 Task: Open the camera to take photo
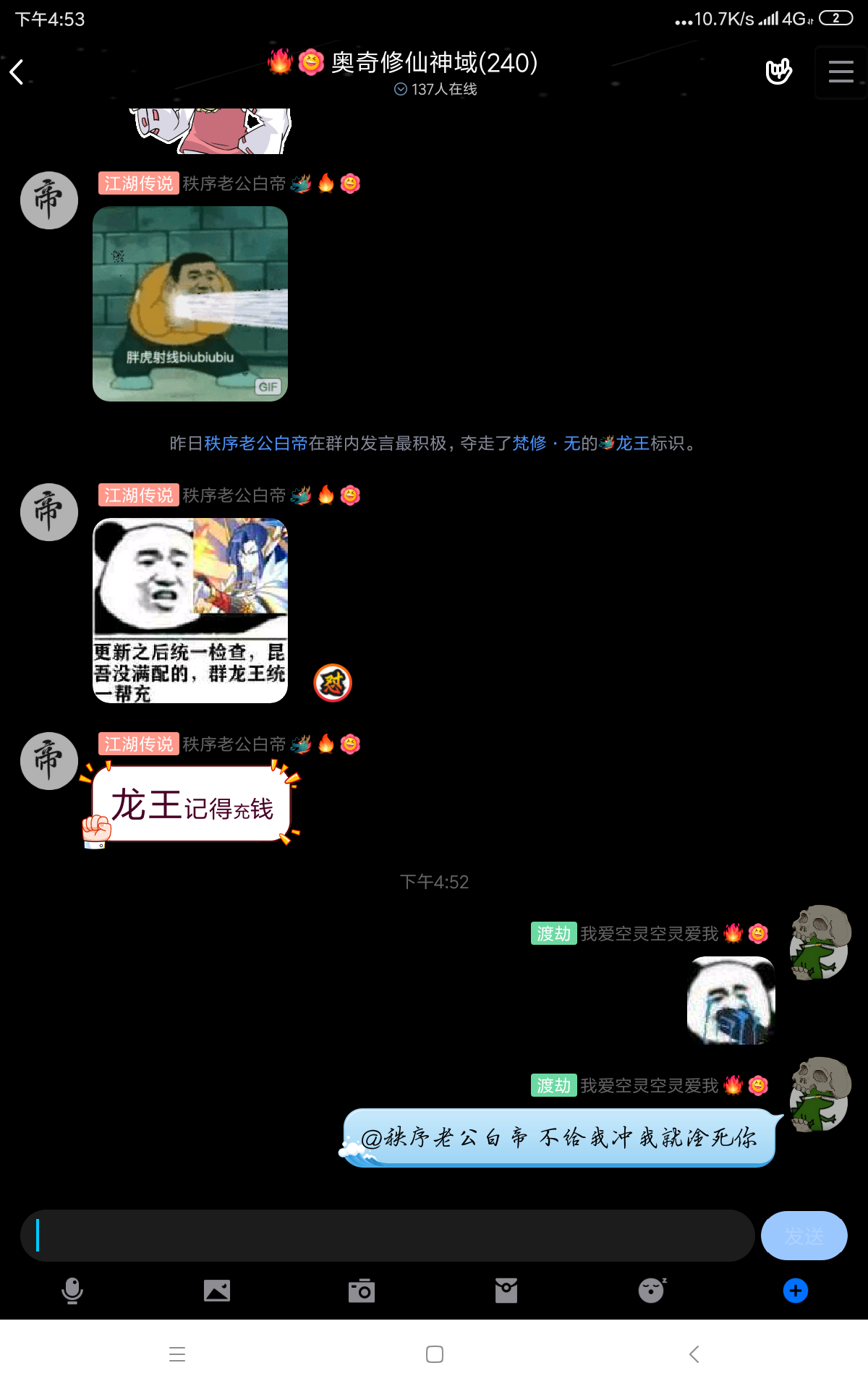point(362,1291)
